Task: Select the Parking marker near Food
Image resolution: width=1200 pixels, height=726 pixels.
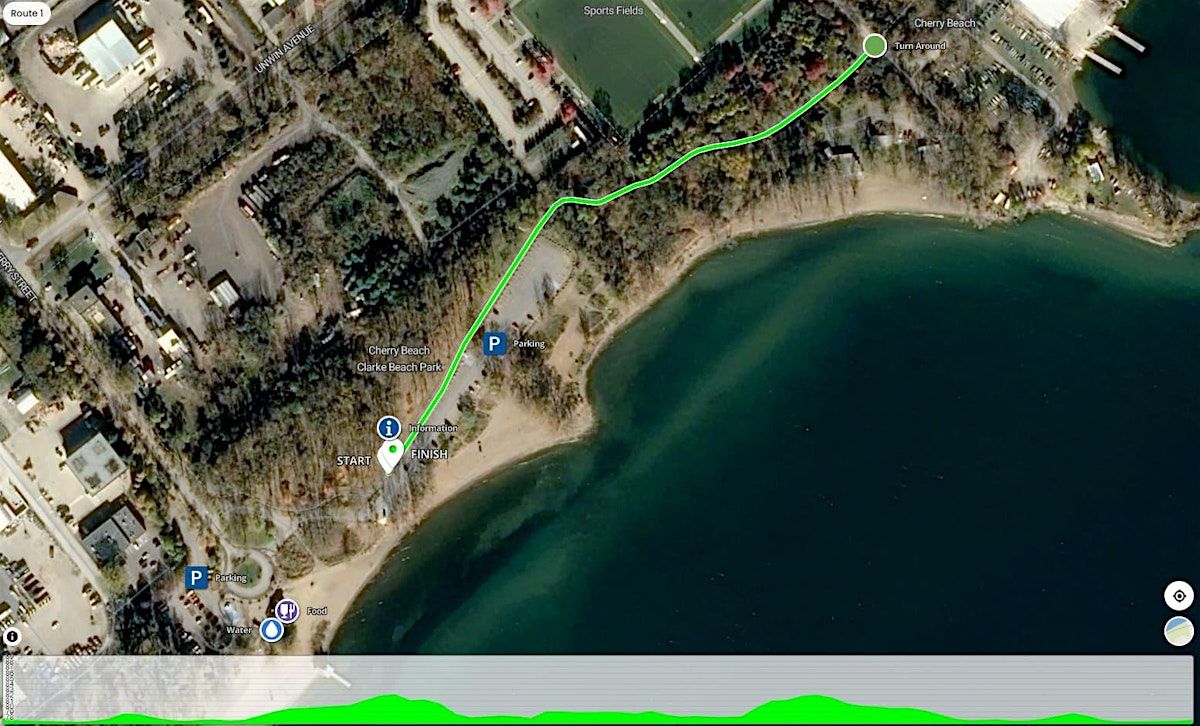Action: pos(197,577)
